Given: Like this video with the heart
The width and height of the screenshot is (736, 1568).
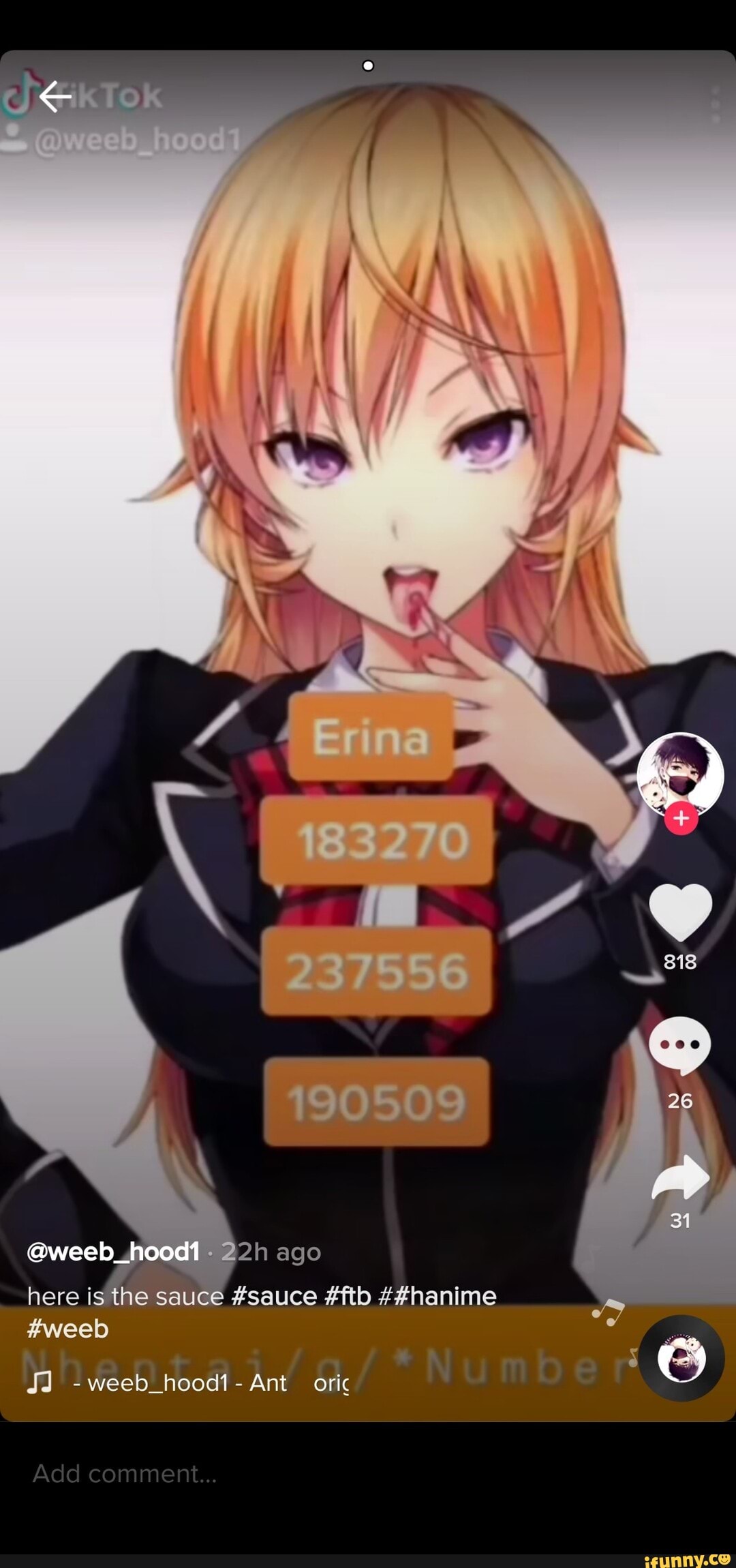Looking at the screenshot, I should coord(680,914).
